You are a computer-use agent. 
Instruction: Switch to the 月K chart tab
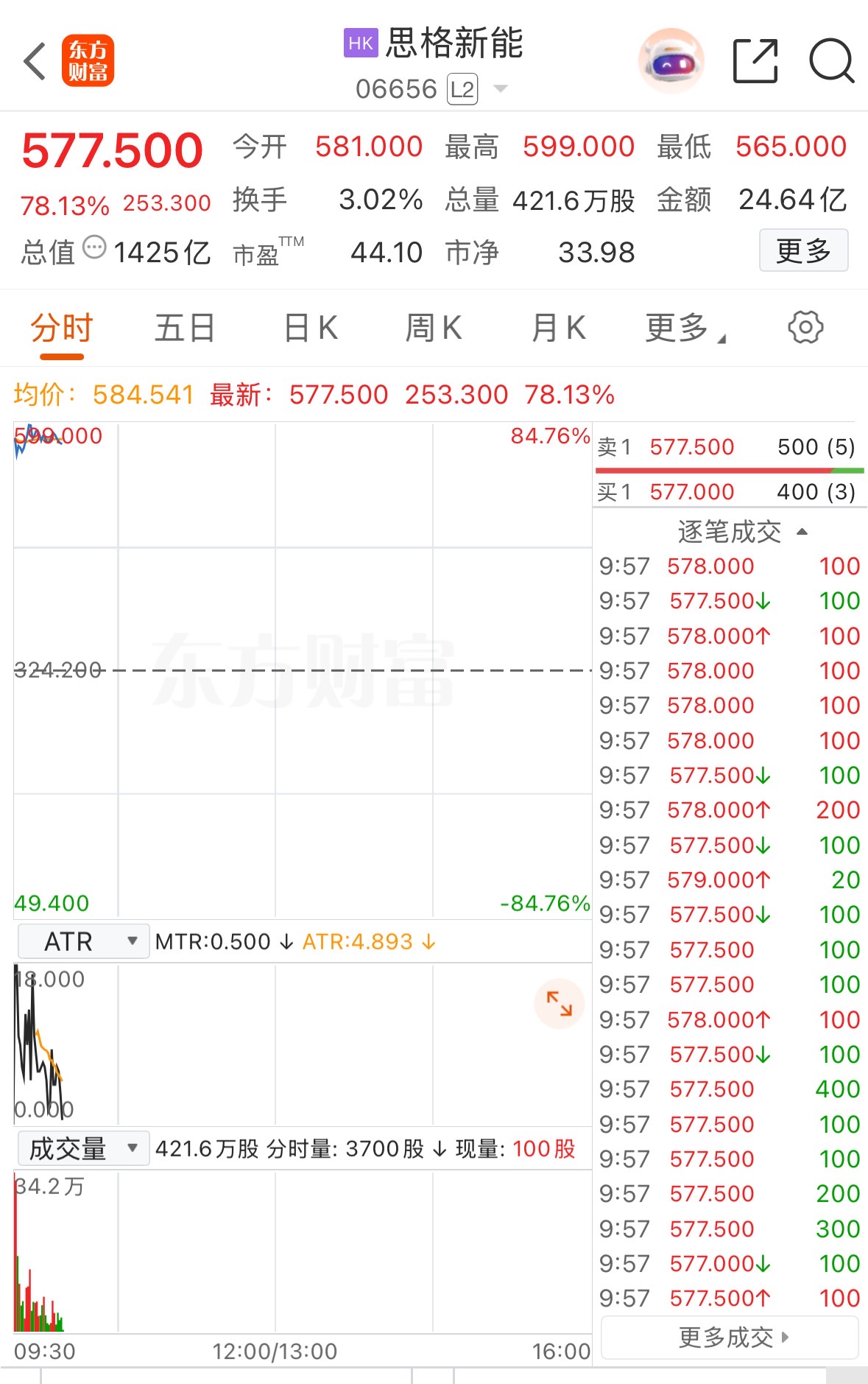pos(558,328)
